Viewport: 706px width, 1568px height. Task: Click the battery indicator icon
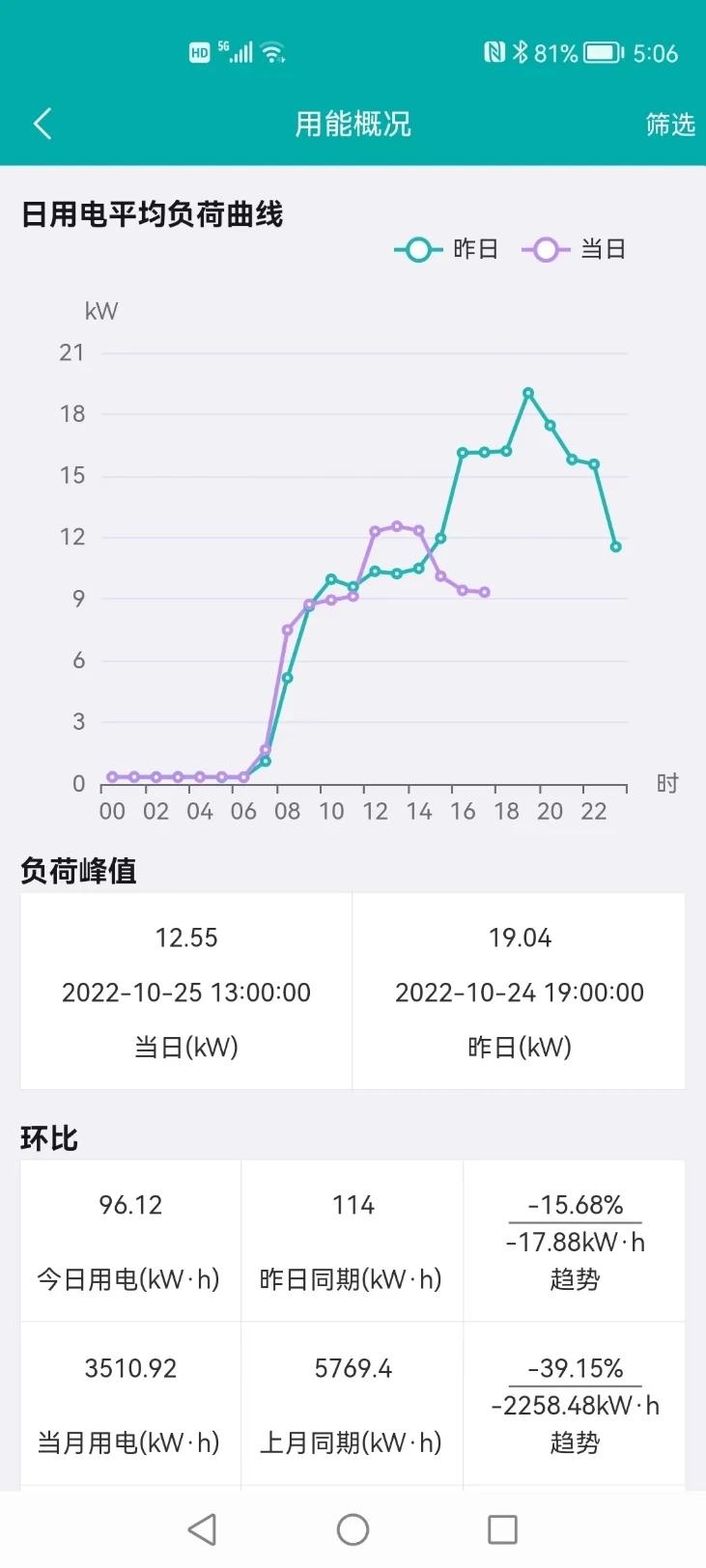pos(600,52)
